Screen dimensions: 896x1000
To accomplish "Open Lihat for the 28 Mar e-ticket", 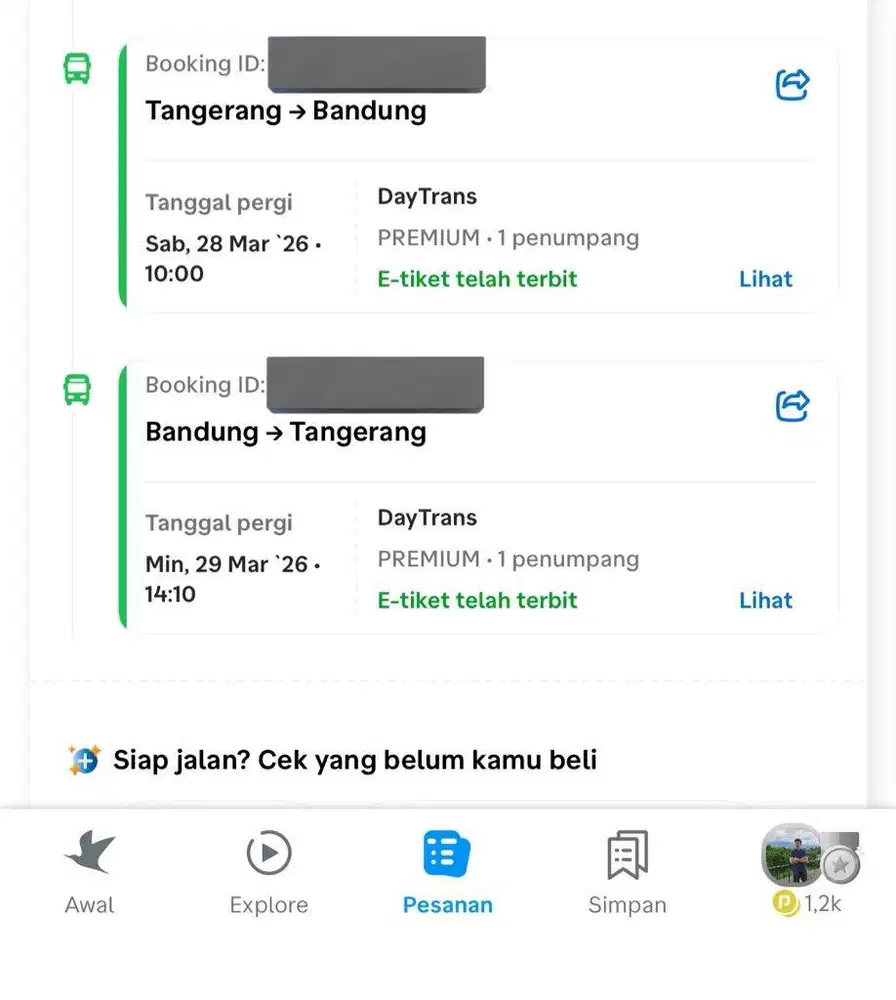I will point(765,279).
